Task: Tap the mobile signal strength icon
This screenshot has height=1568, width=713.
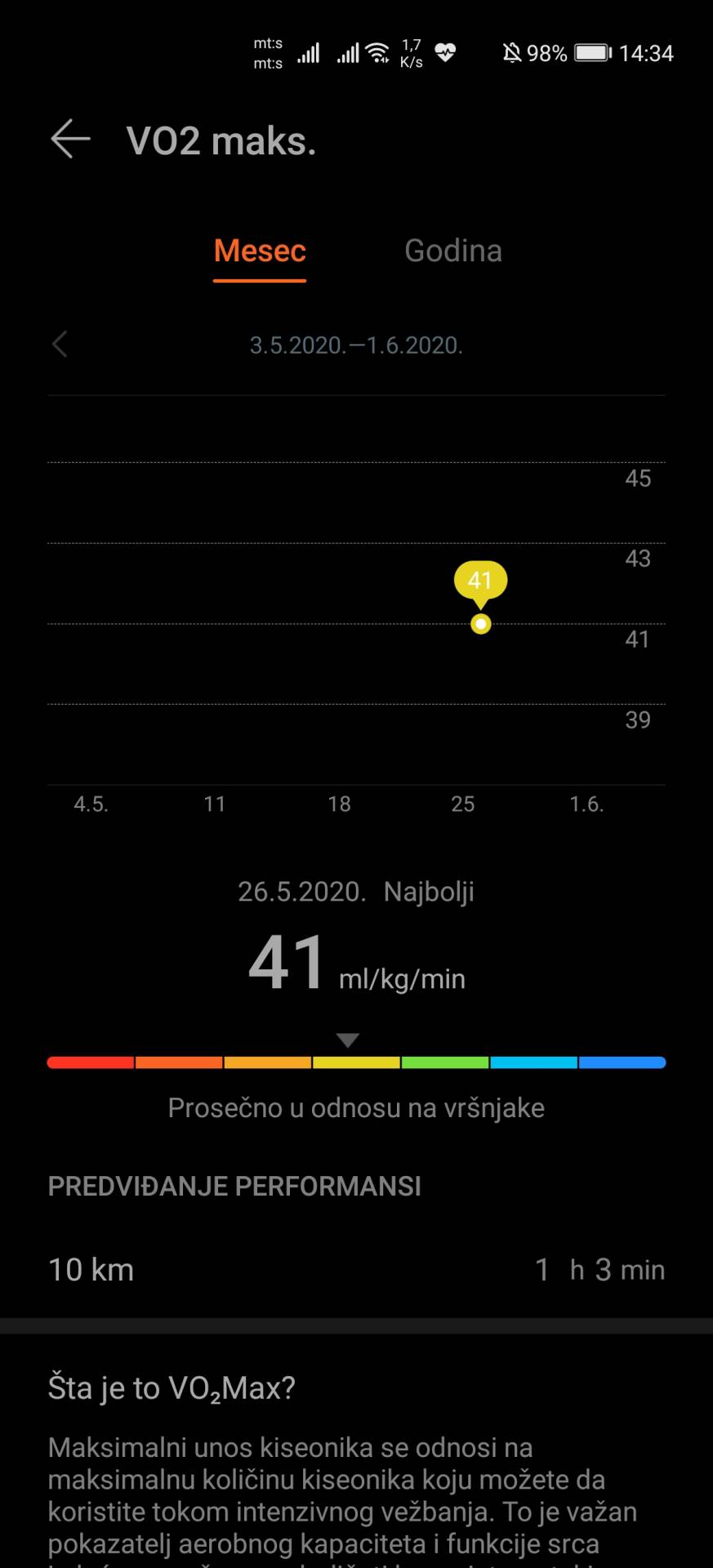Action: (309, 51)
